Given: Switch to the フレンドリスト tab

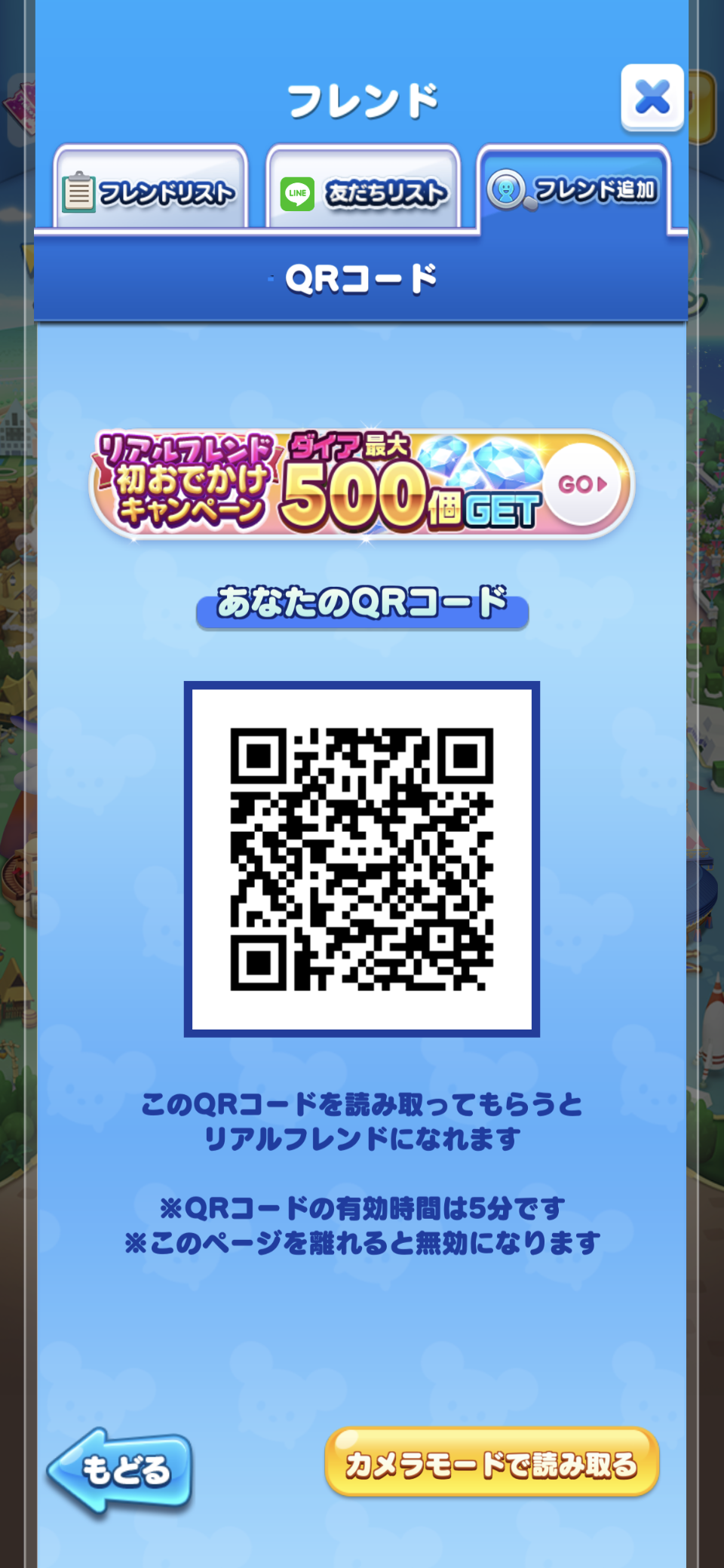Looking at the screenshot, I should click(x=150, y=190).
